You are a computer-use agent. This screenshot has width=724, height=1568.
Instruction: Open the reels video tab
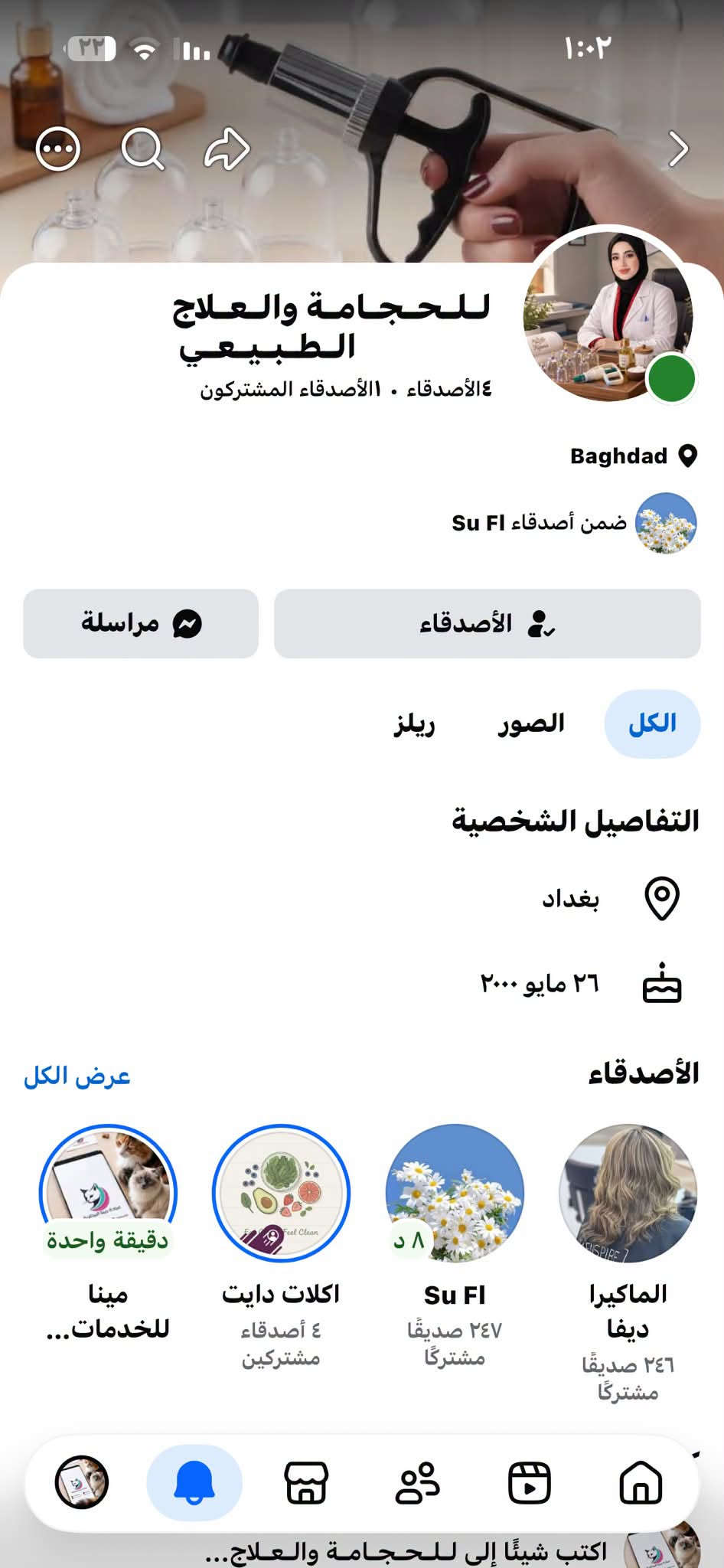click(x=529, y=1482)
